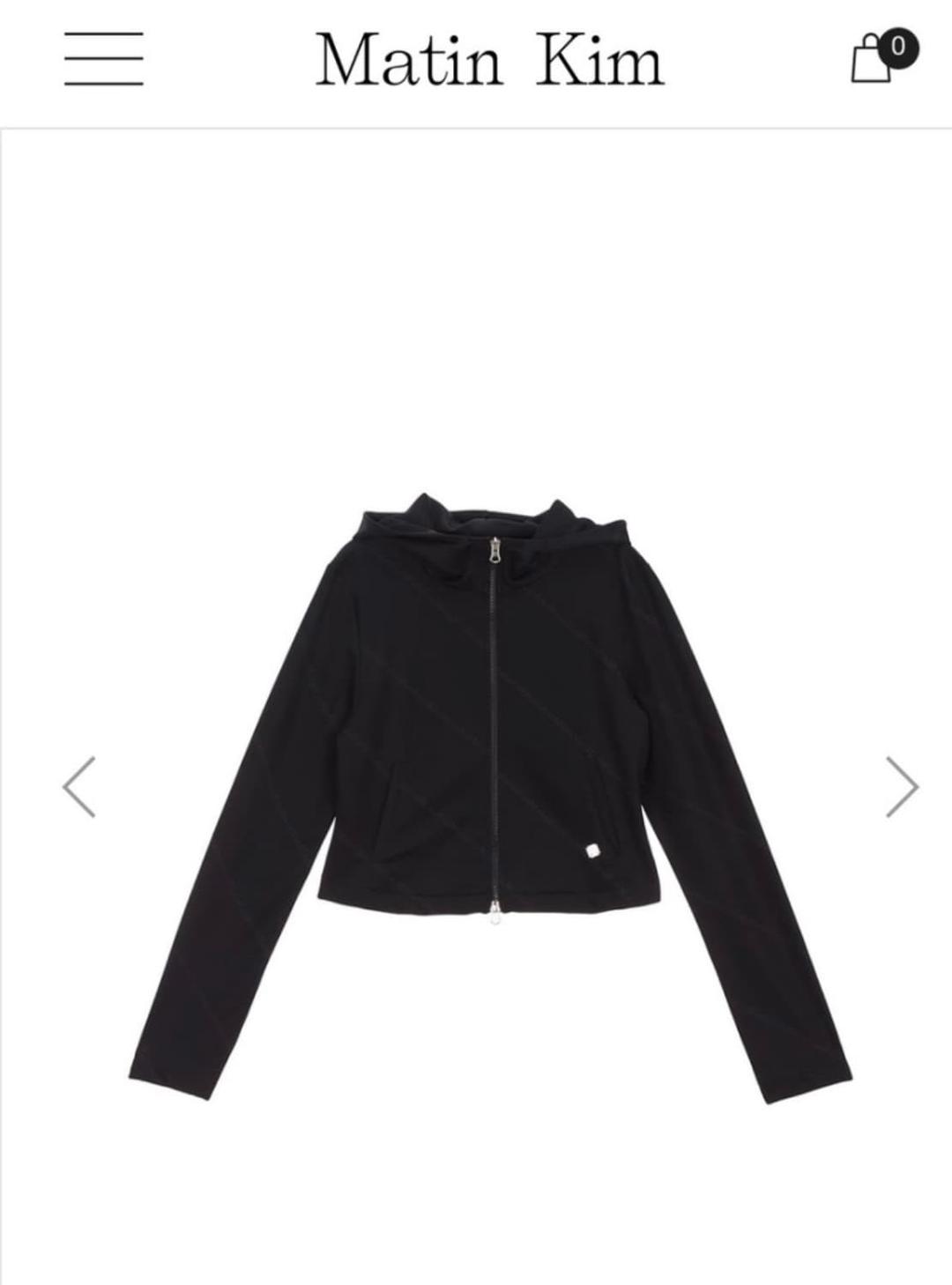Open the hamburger navigation menu
Image resolution: width=952 pixels, height=1285 pixels.
coord(103,59)
